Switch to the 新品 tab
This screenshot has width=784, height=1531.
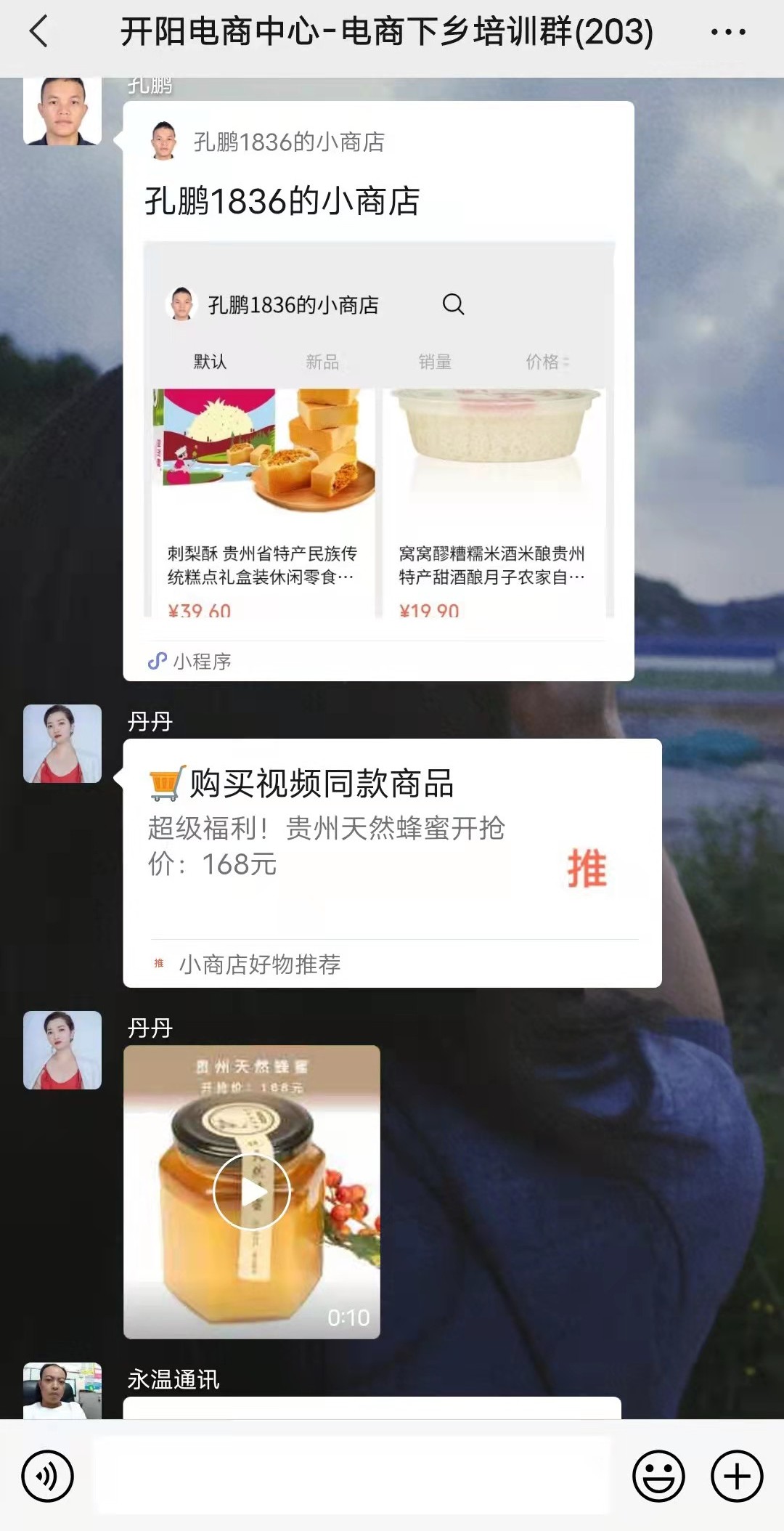[x=322, y=362]
